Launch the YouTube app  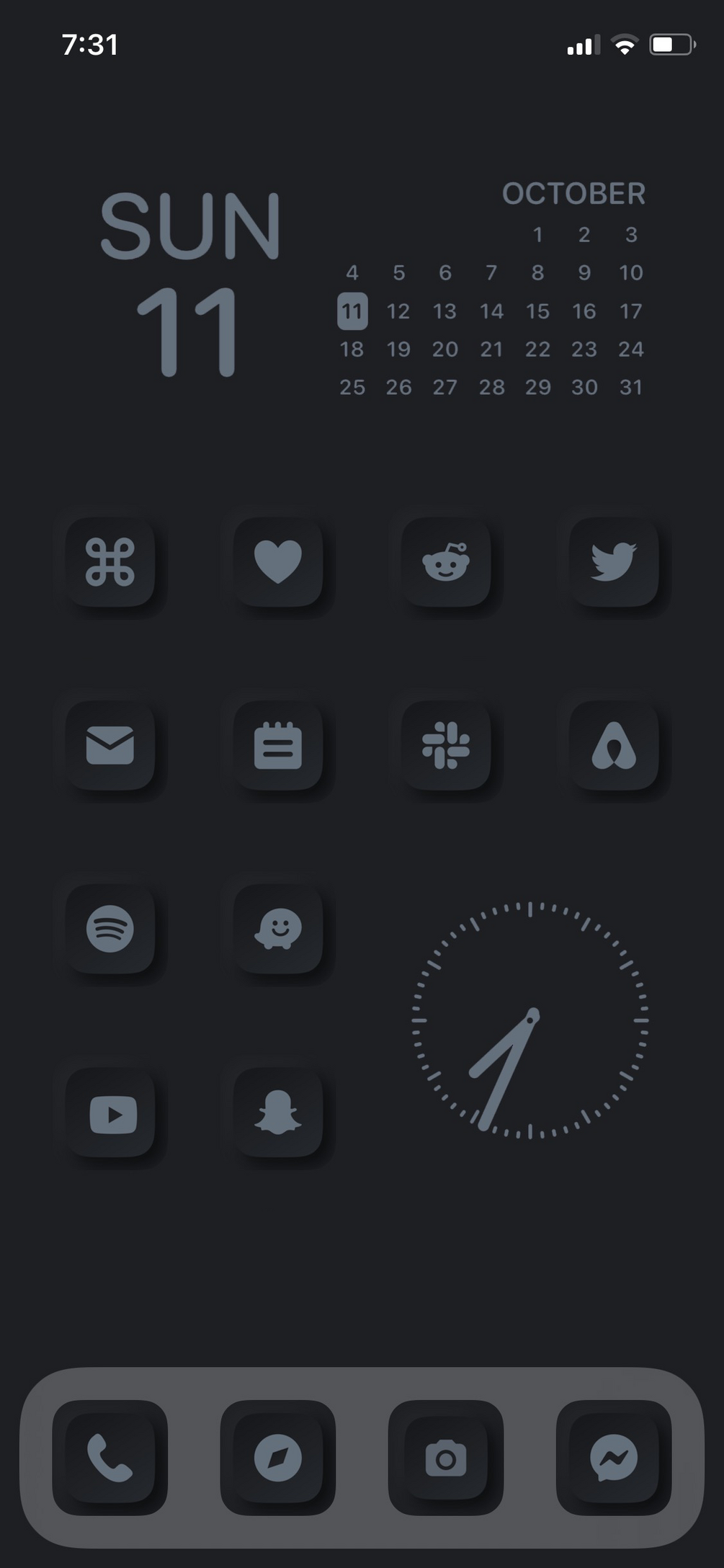click(x=110, y=1113)
